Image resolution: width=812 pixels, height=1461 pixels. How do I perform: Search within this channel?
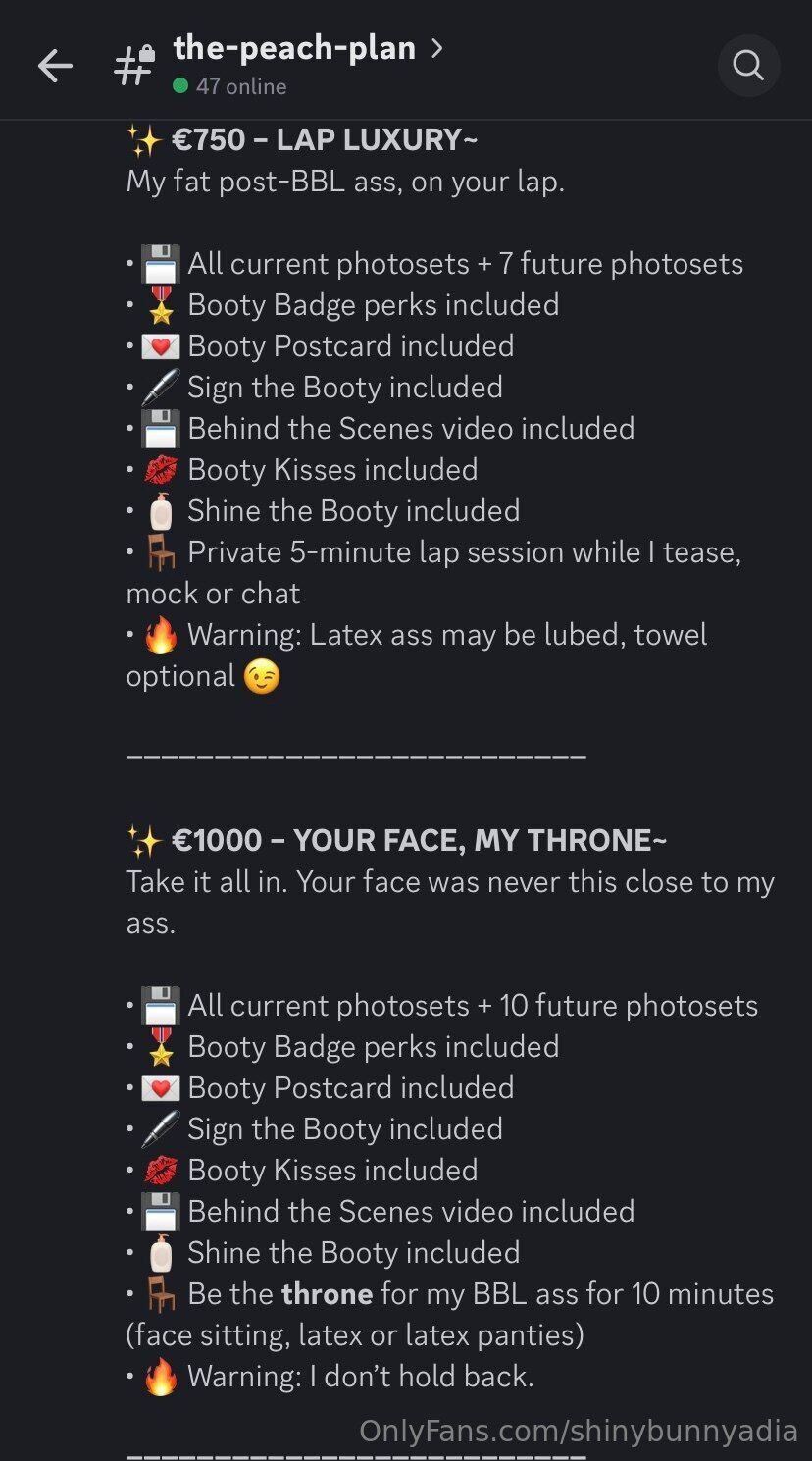pyautogui.click(x=748, y=66)
